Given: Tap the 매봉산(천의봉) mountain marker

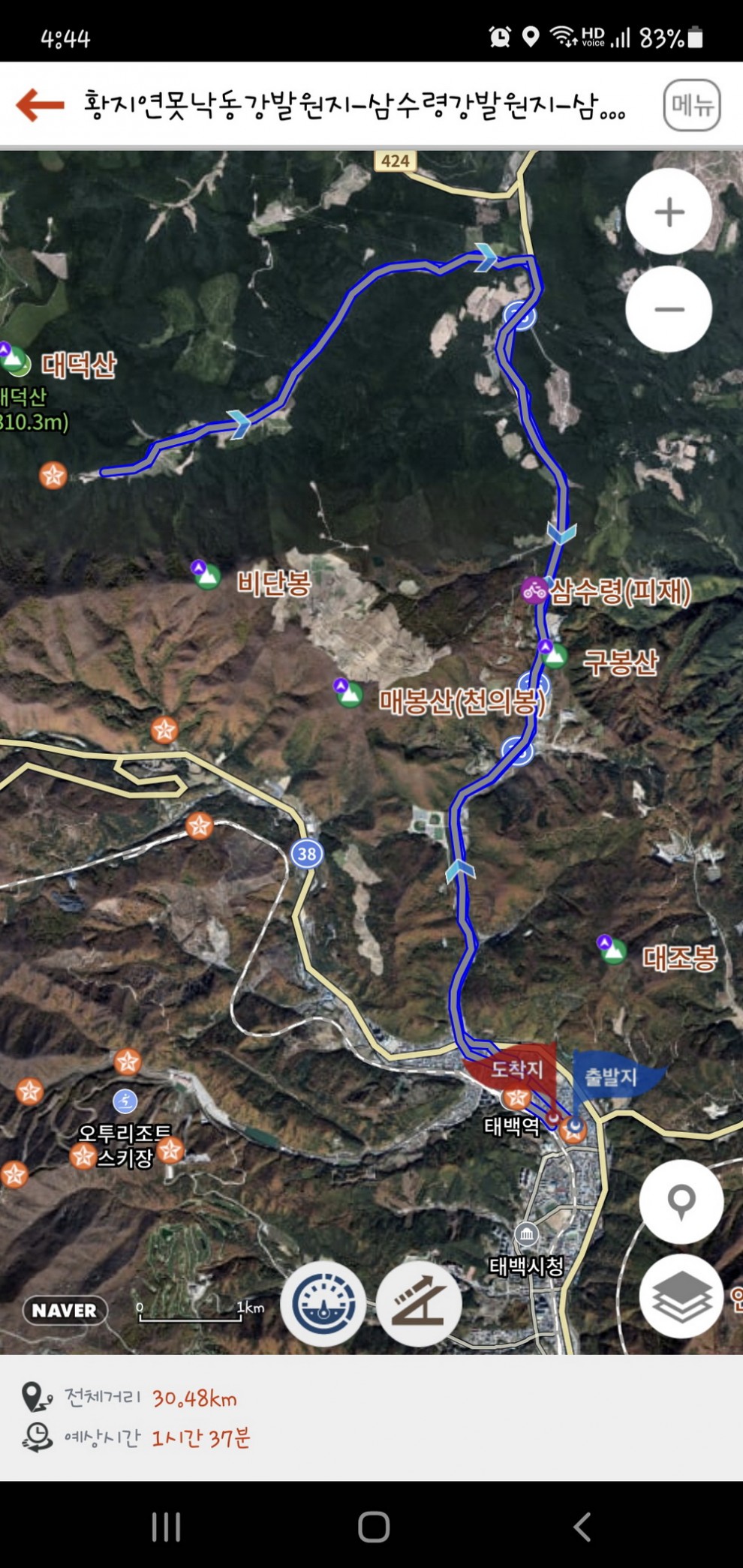Looking at the screenshot, I should click(347, 693).
